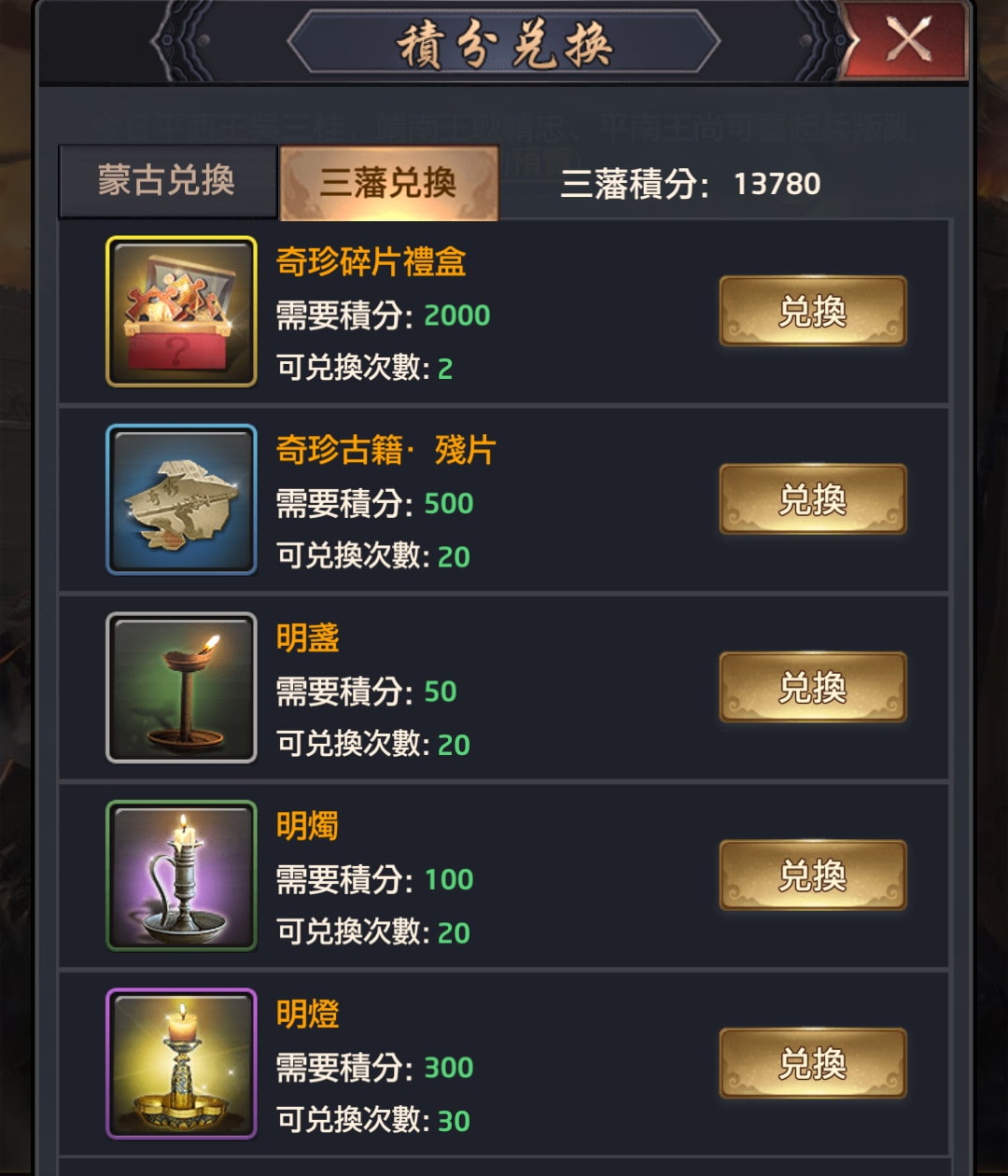This screenshot has width=1008, height=1176.
Task: Switch to the 蒙古兌換 tab
Action: click(x=167, y=181)
